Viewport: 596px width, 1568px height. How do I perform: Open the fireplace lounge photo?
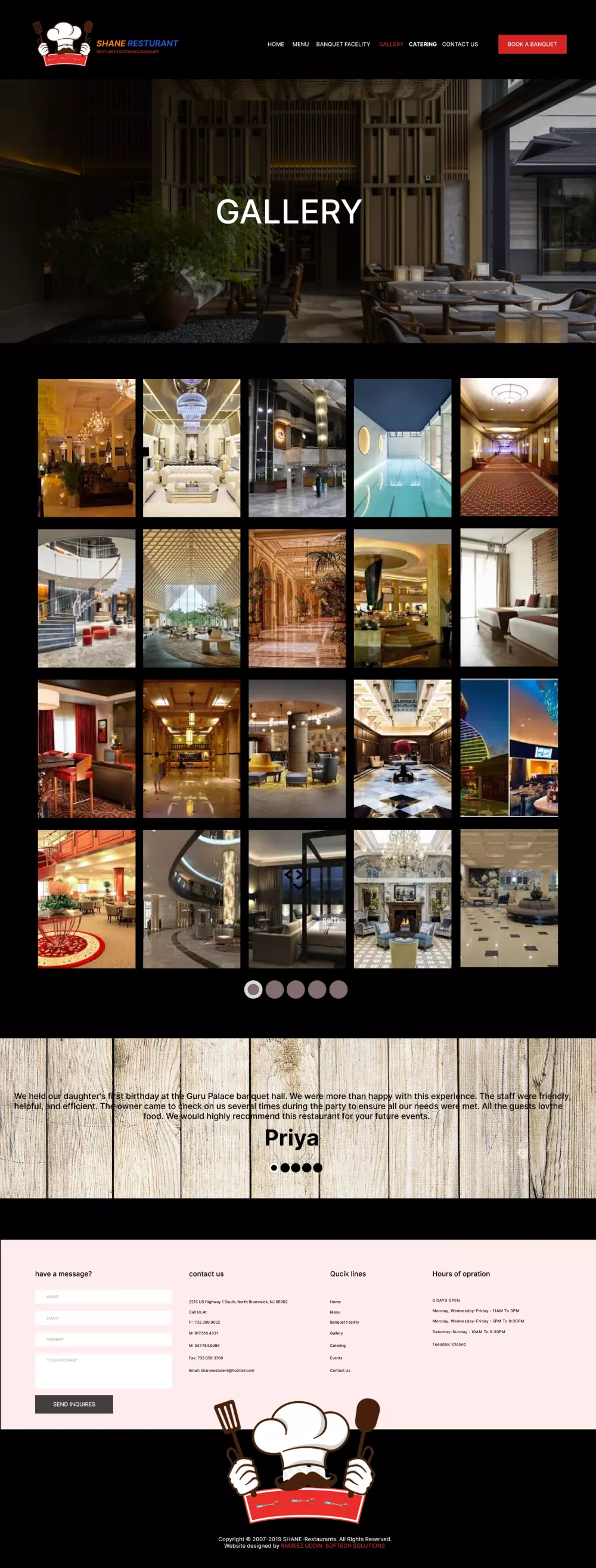[402, 899]
